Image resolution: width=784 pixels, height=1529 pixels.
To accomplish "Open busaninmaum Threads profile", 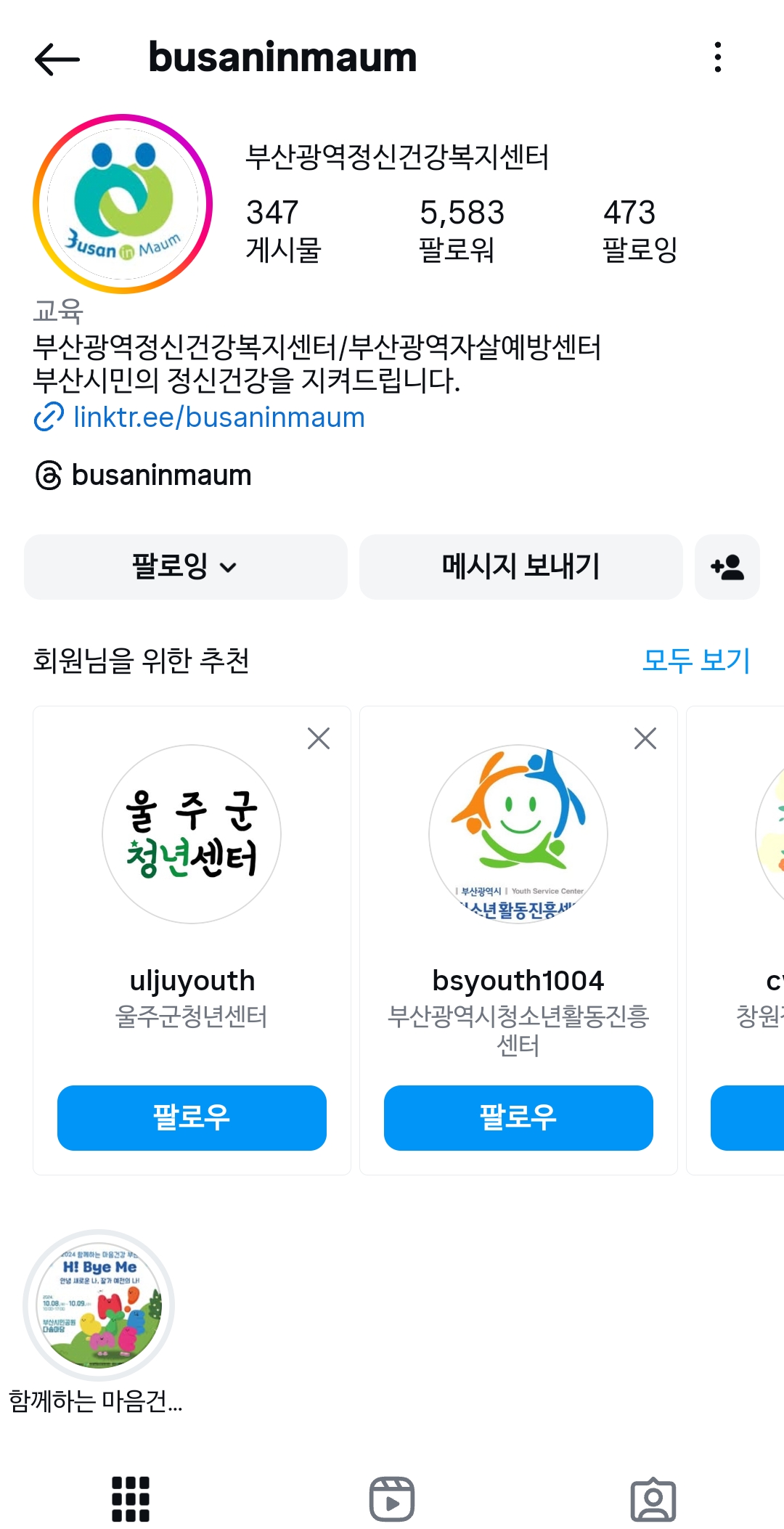I will point(161,476).
